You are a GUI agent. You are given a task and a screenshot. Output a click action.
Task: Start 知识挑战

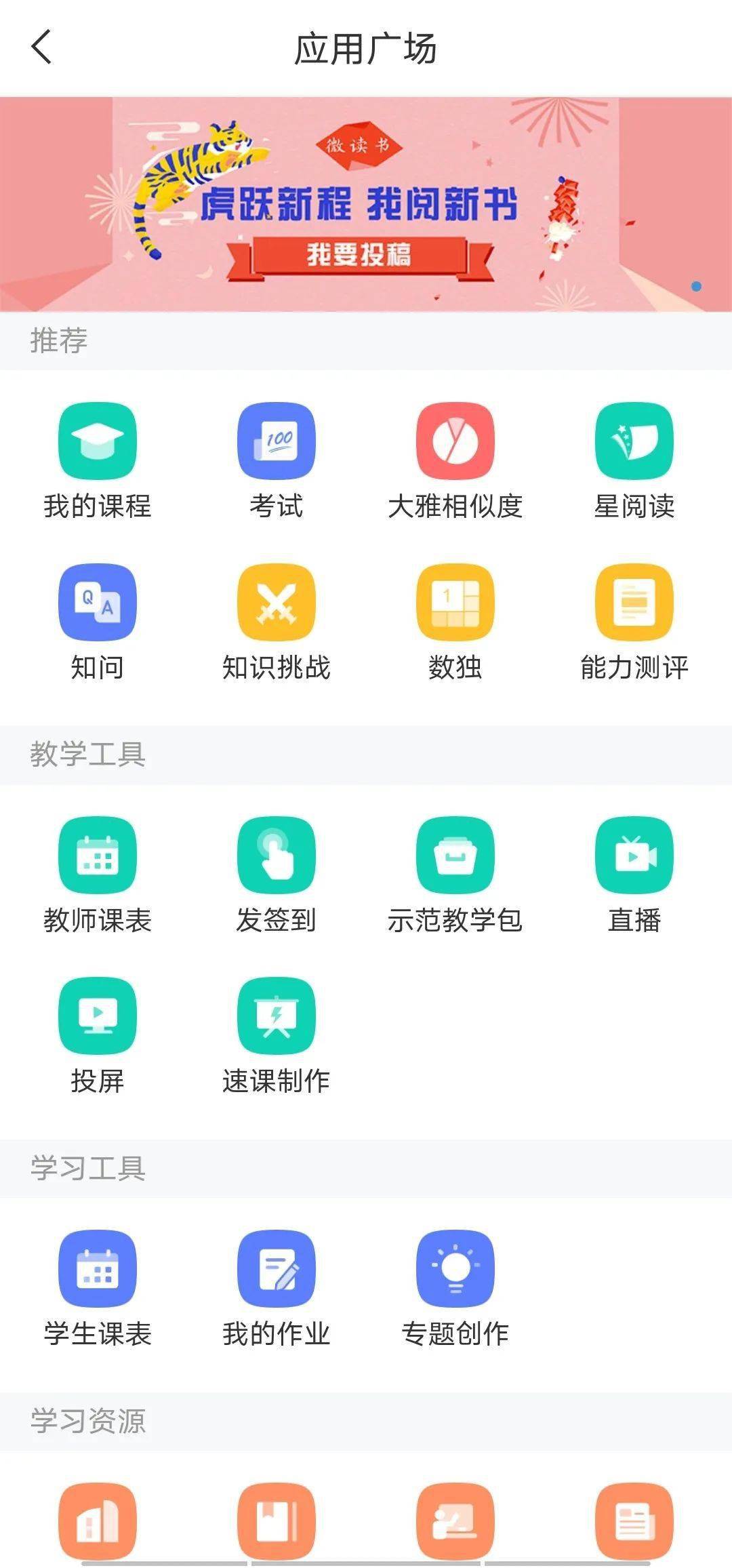276,603
